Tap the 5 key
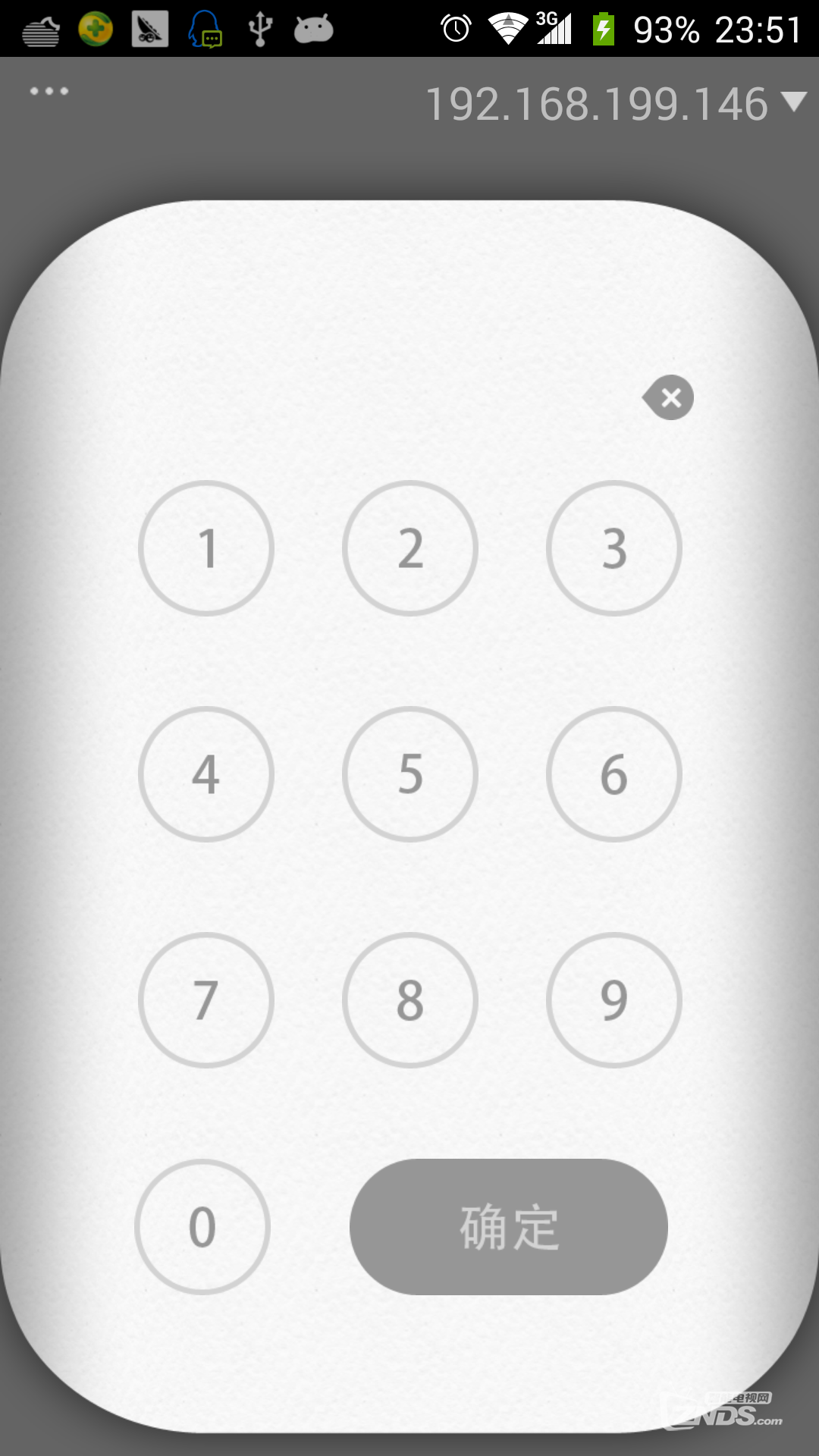The height and width of the screenshot is (1456, 819). coord(410,774)
